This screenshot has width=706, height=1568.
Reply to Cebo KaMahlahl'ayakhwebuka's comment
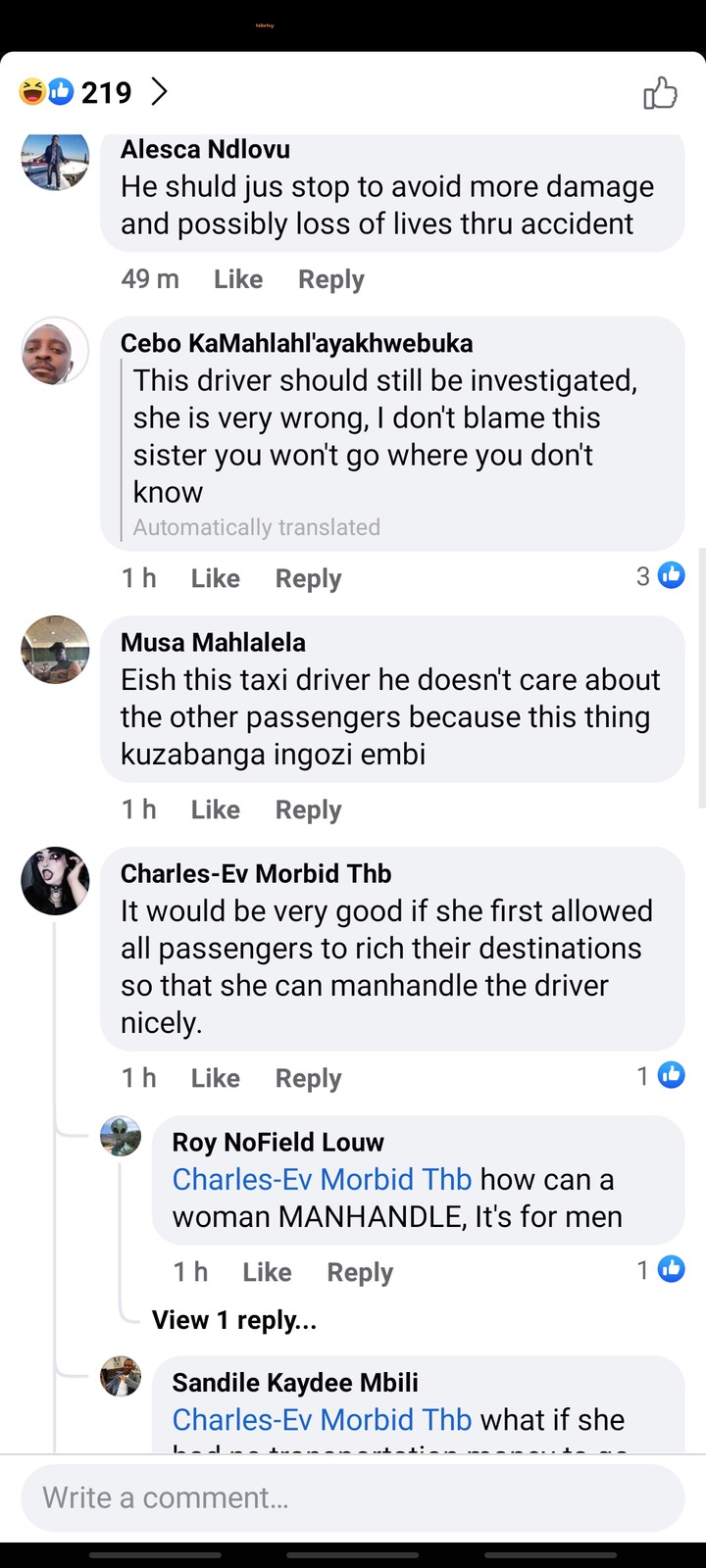(x=308, y=578)
